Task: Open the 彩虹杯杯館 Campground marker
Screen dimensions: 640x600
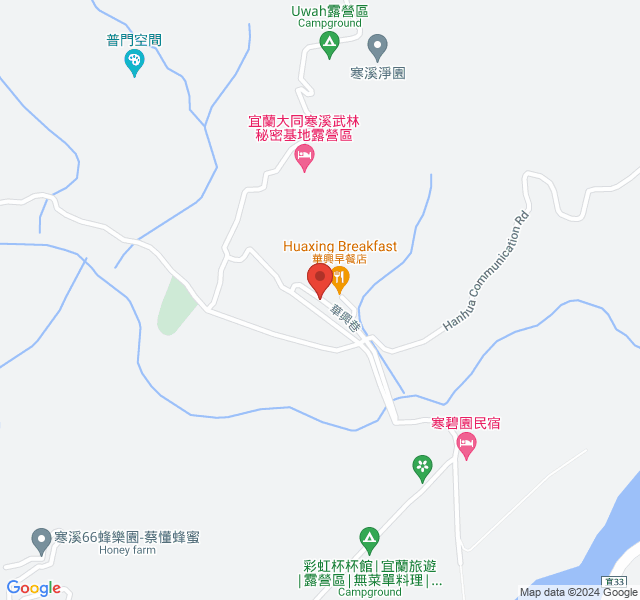Action: click(x=369, y=539)
